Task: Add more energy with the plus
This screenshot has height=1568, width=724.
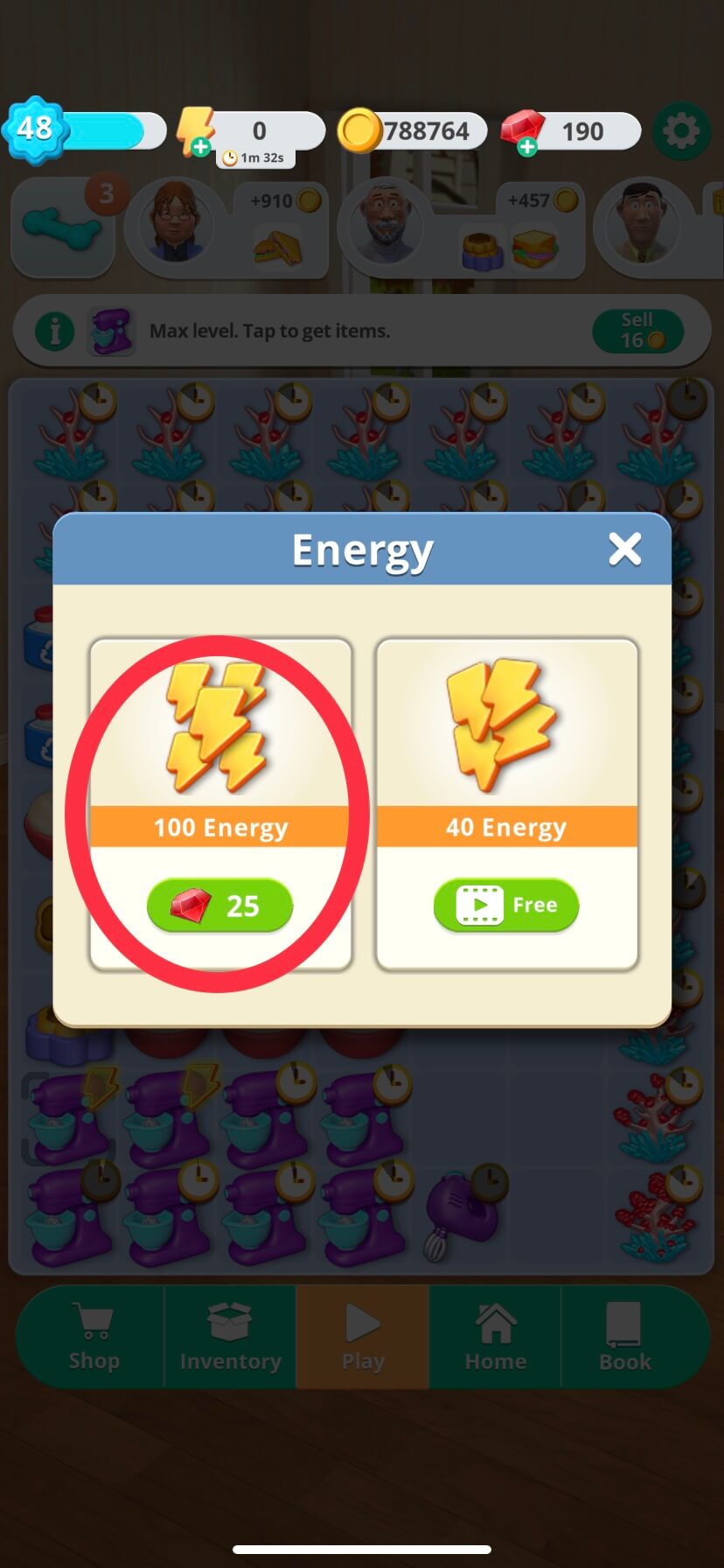Action: [x=200, y=147]
